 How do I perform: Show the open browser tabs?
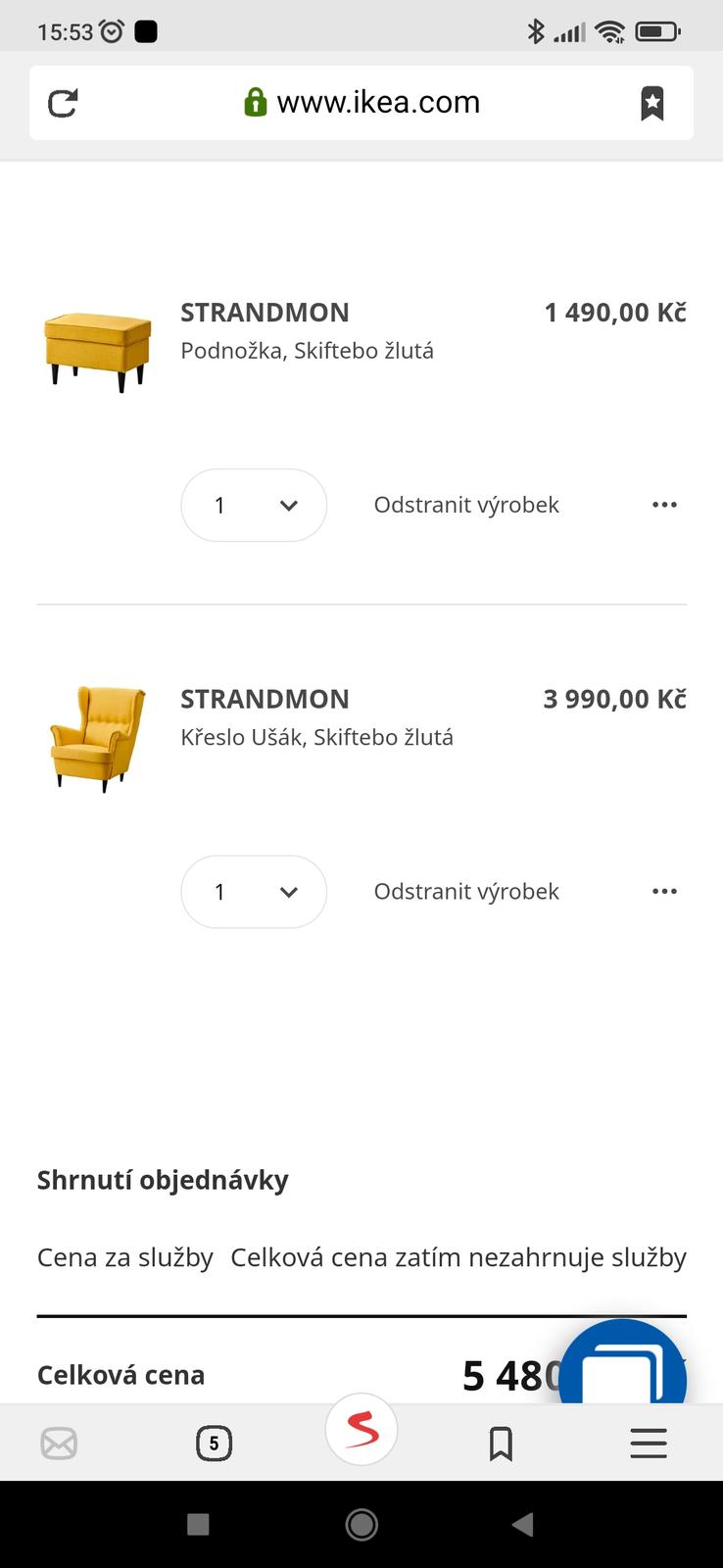click(x=214, y=1444)
